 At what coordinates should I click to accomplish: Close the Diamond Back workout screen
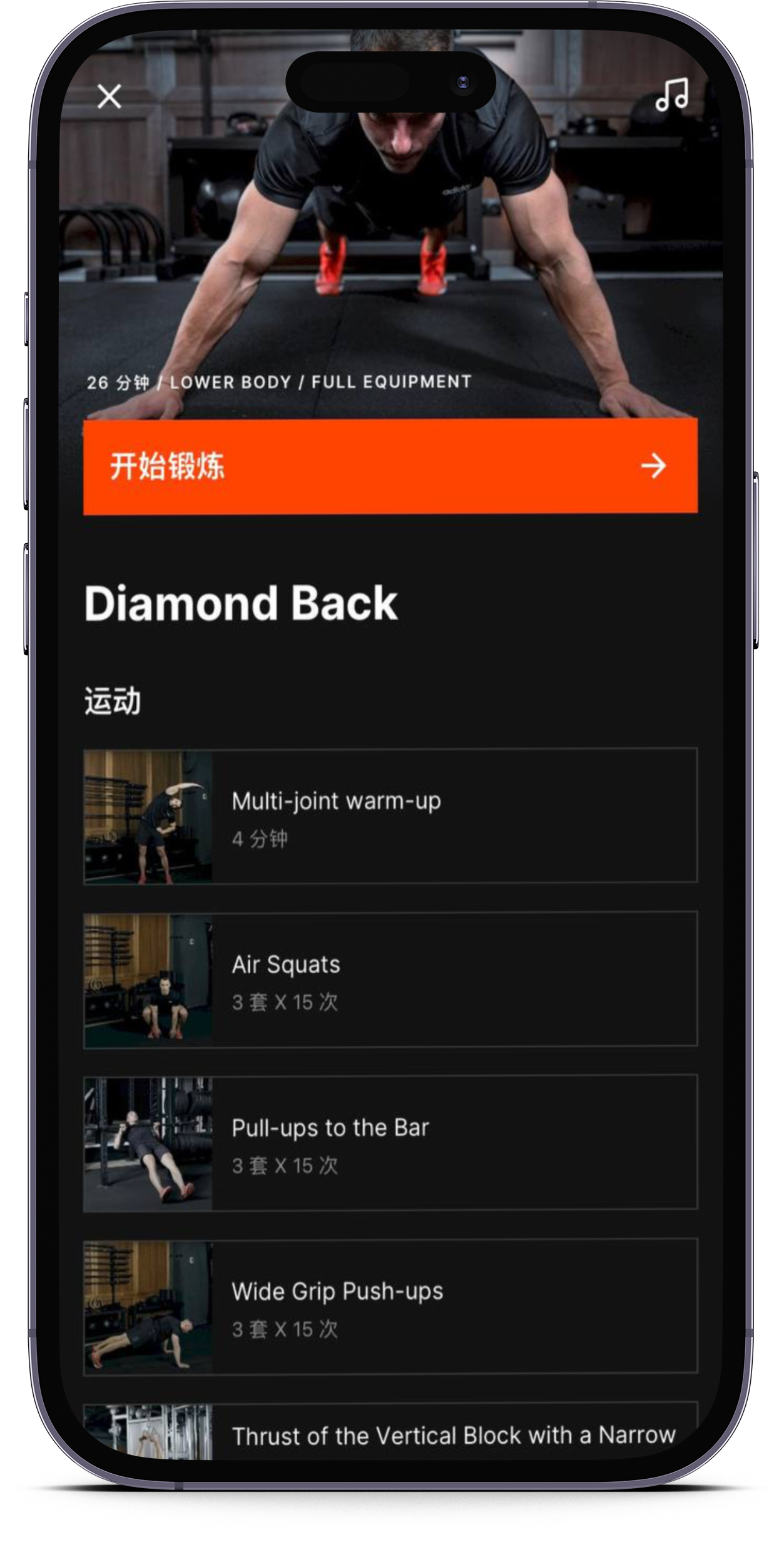[x=109, y=96]
